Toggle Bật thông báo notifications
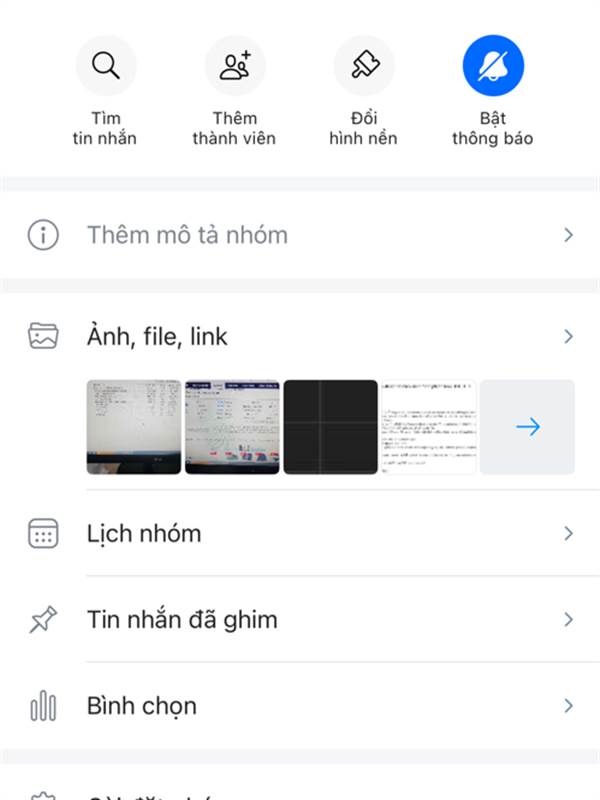 (x=492, y=66)
